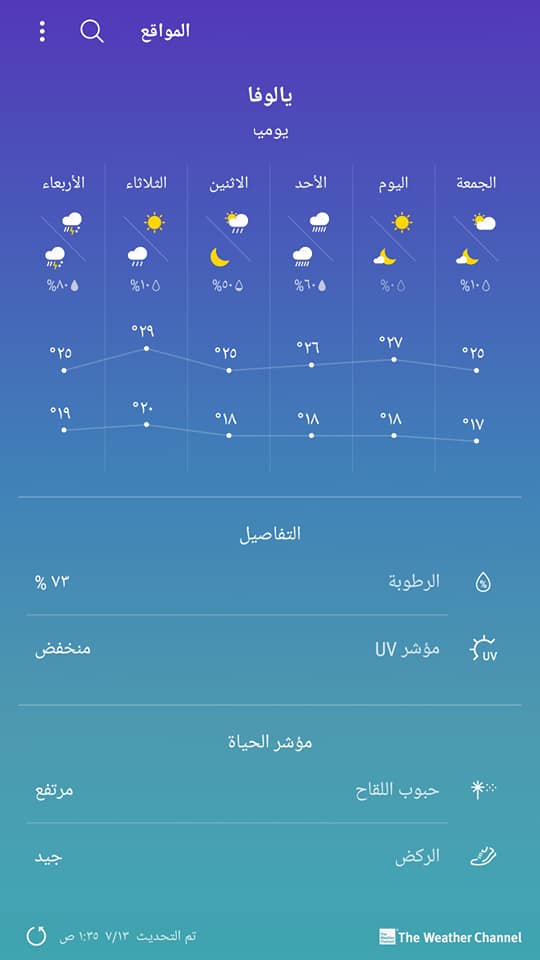View the الركض running index
Screen dimensions: 540x960
point(269,856)
